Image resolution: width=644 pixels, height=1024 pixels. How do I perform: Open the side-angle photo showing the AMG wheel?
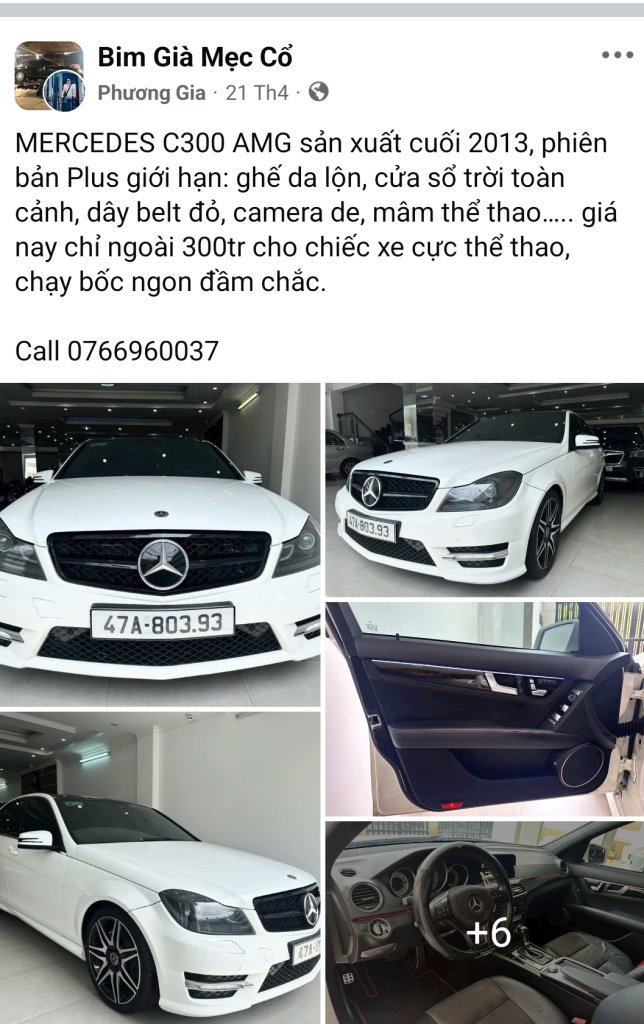tap(160, 866)
